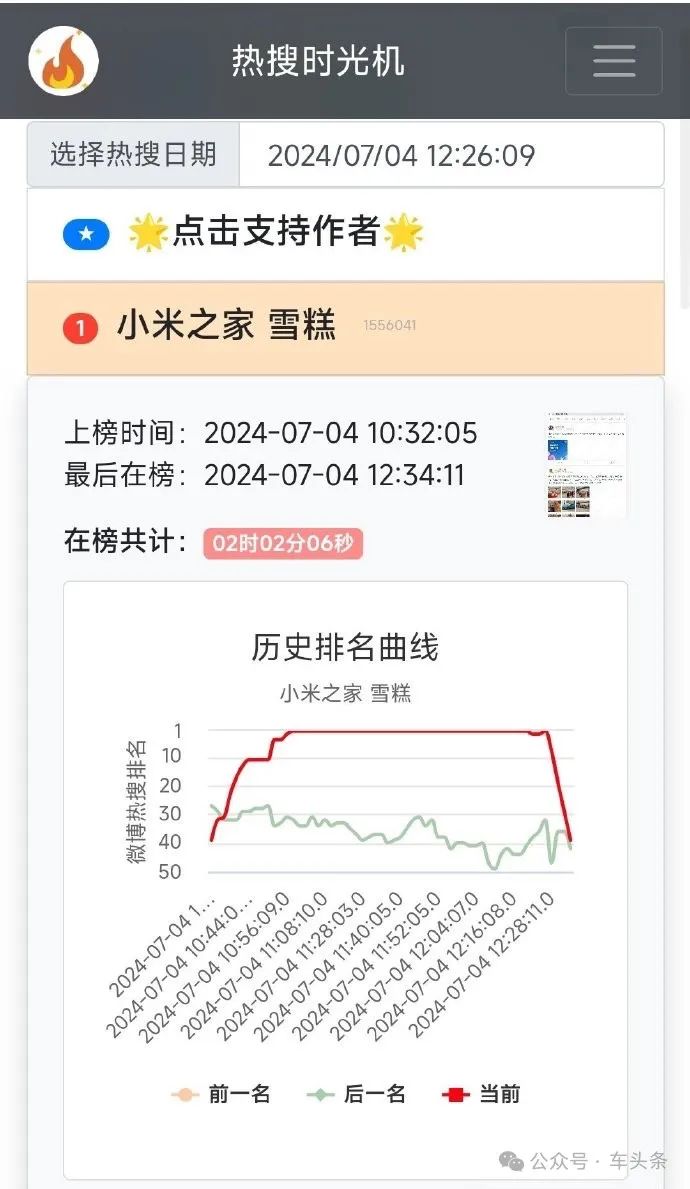The image size is (690, 1189).
Task: Toggle the 前一名 legend series
Action: (x=221, y=1094)
